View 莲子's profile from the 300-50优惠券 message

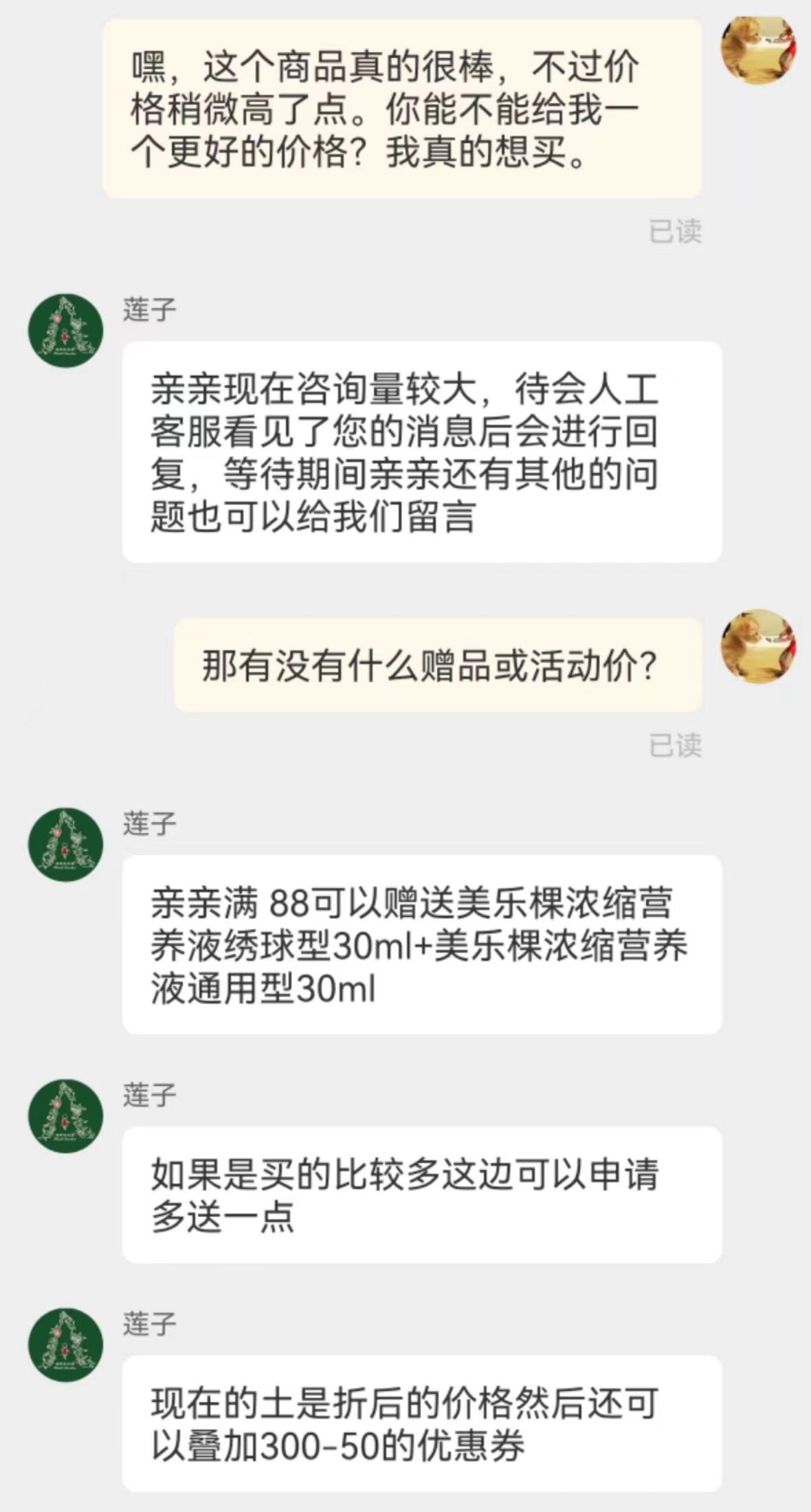(65, 1345)
